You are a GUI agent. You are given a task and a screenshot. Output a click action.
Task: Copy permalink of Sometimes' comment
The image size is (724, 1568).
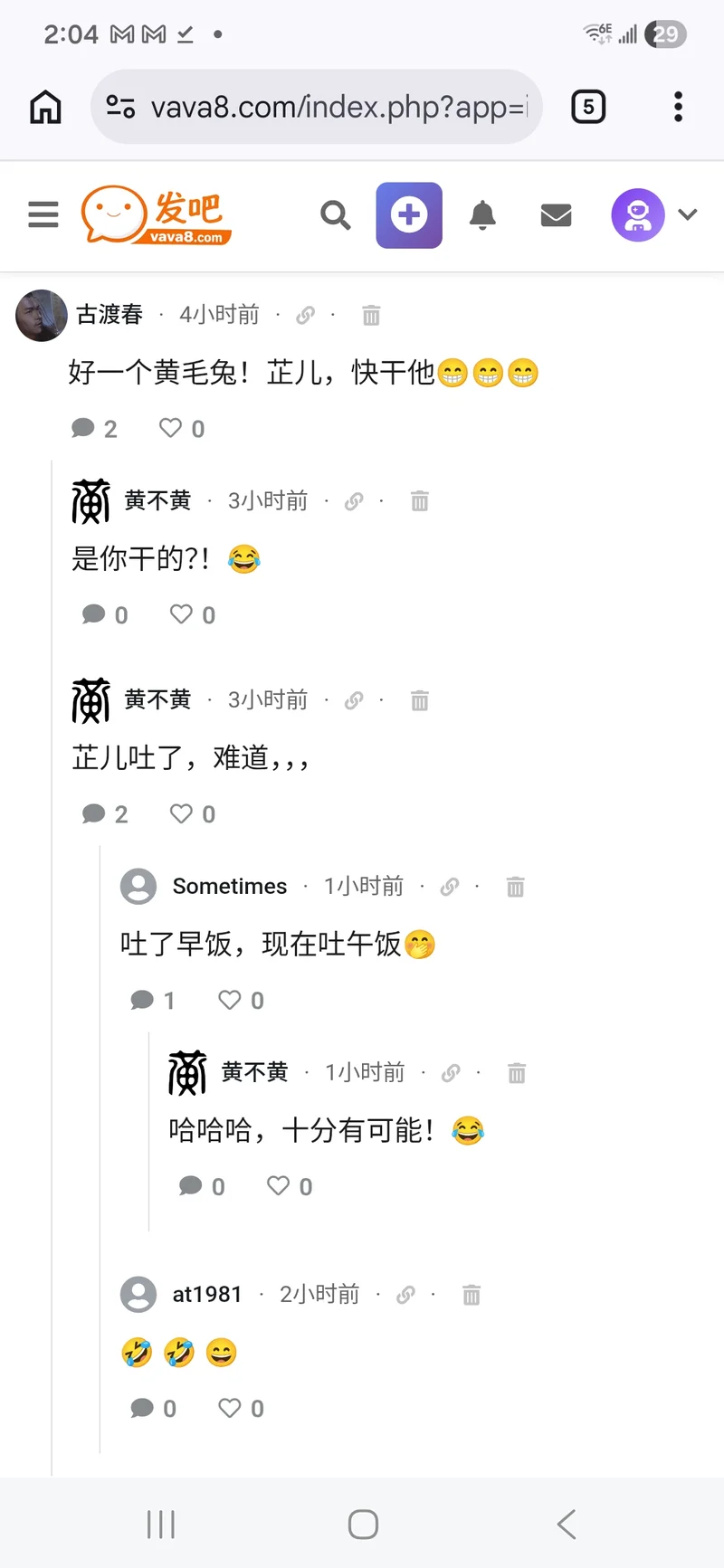450,887
